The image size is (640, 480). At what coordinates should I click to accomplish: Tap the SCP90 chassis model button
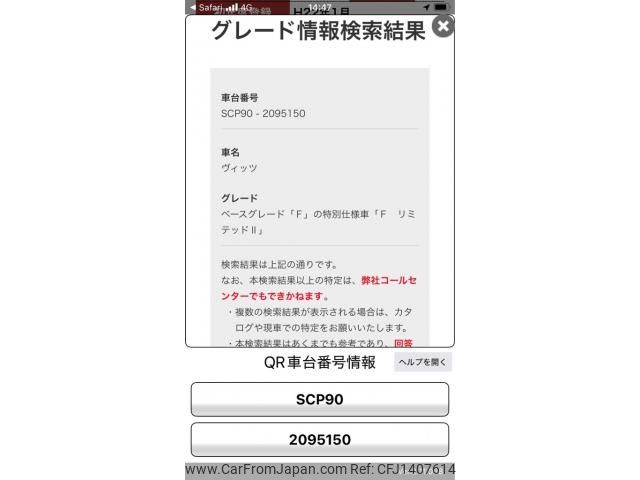319,399
